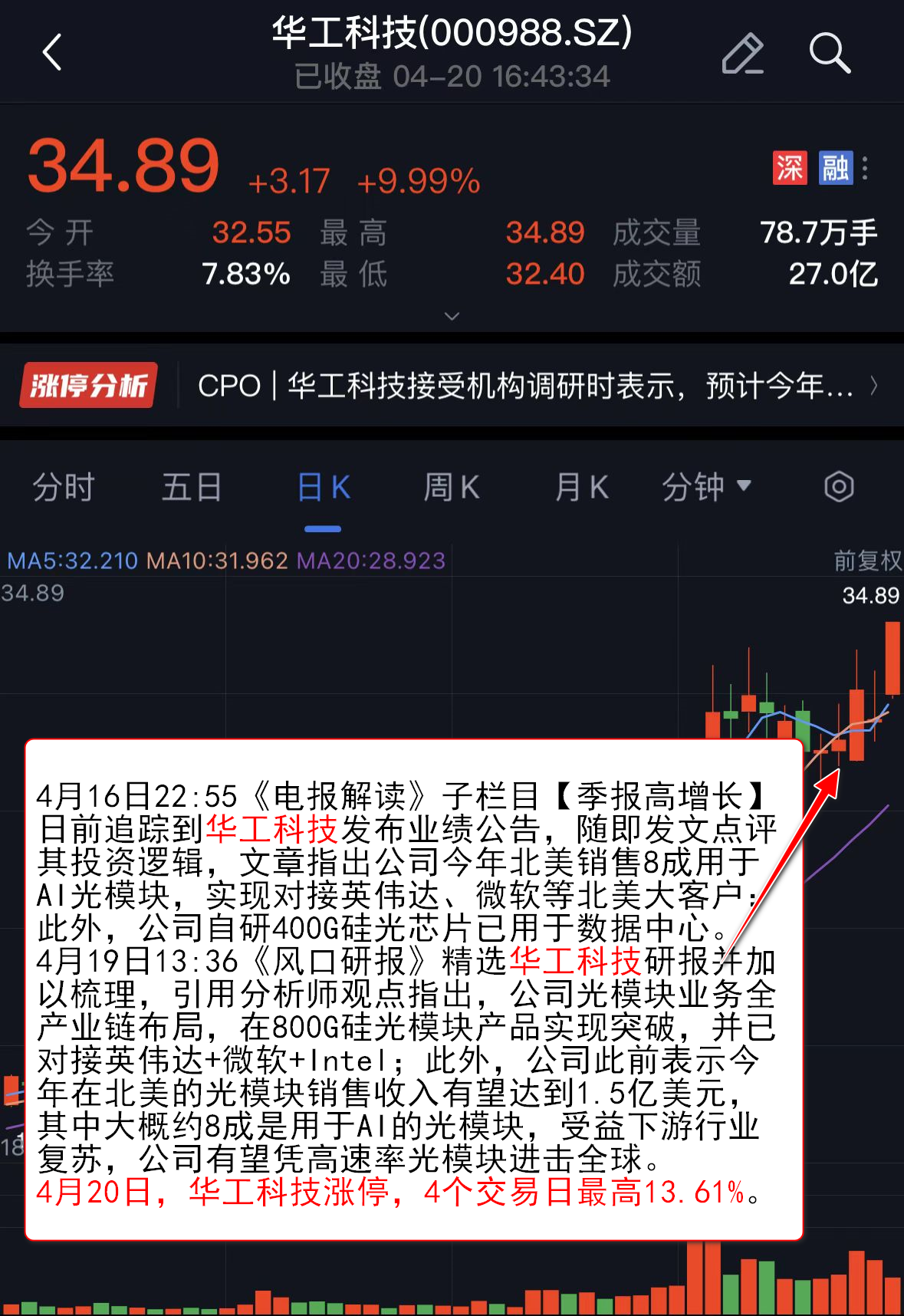
Task: Open chart settings hexagon icon
Action: point(839,487)
